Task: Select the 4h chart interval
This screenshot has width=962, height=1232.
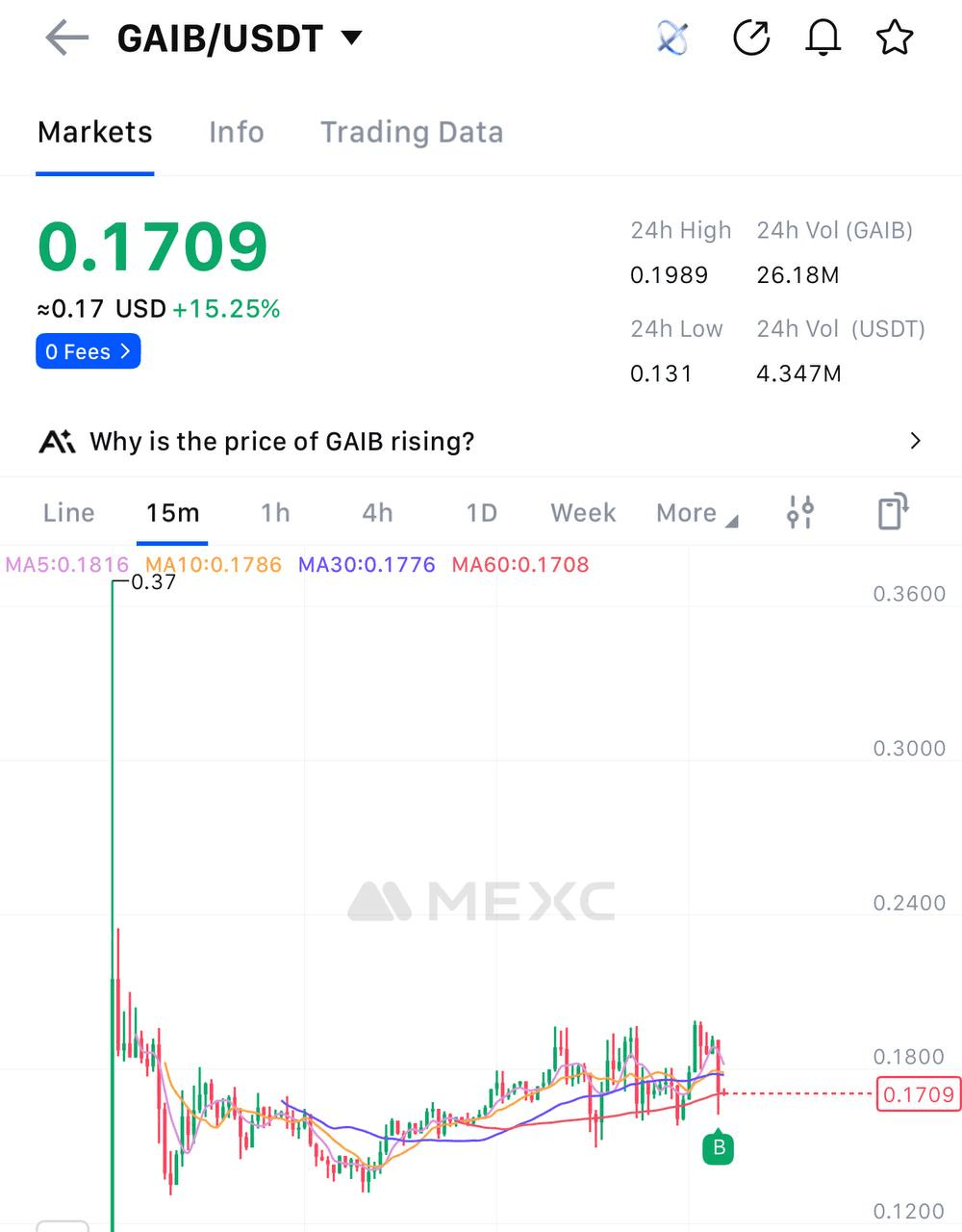Action: 377,512
